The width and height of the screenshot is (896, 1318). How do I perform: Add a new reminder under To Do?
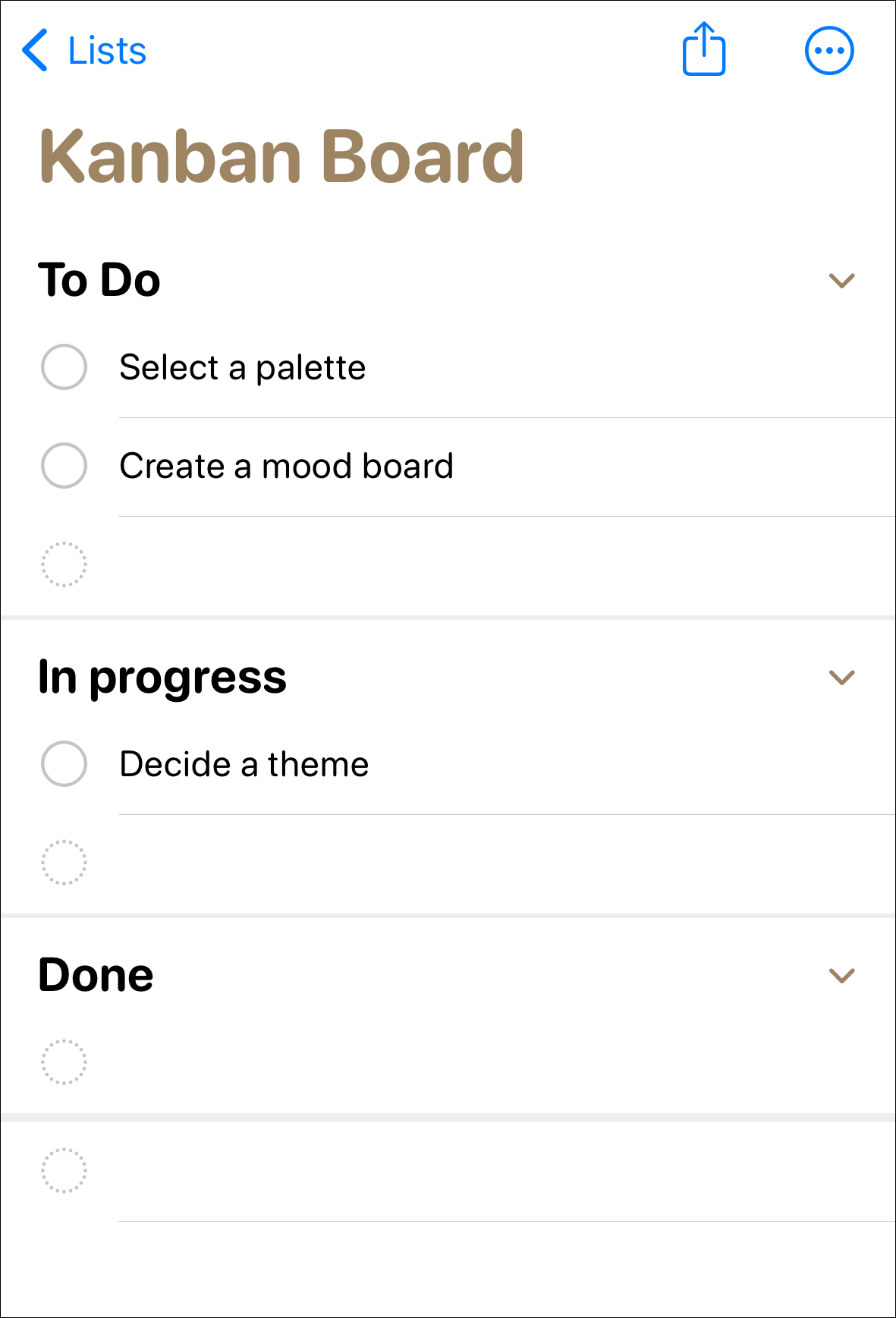pyautogui.click(x=64, y=565)
